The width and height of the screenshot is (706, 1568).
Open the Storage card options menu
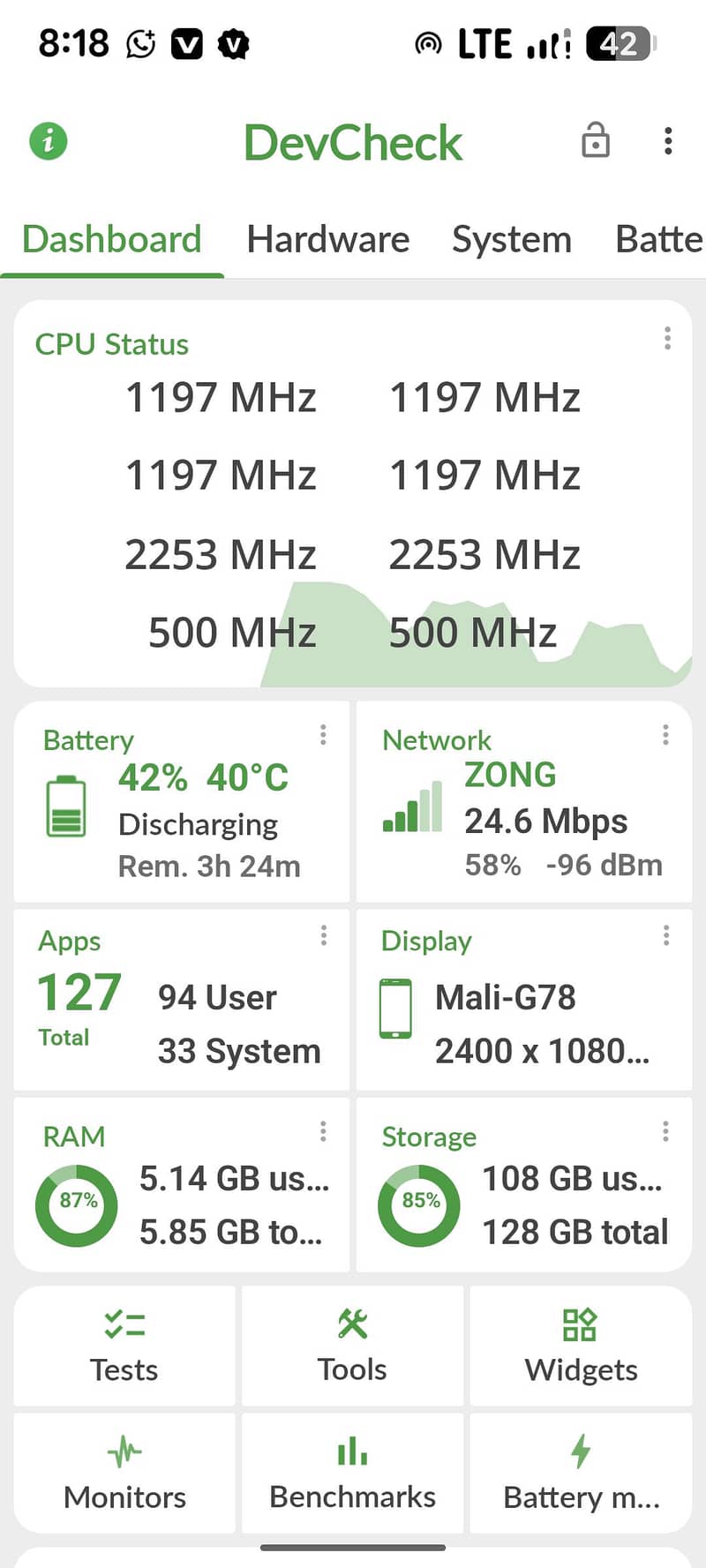[665, 1130]
